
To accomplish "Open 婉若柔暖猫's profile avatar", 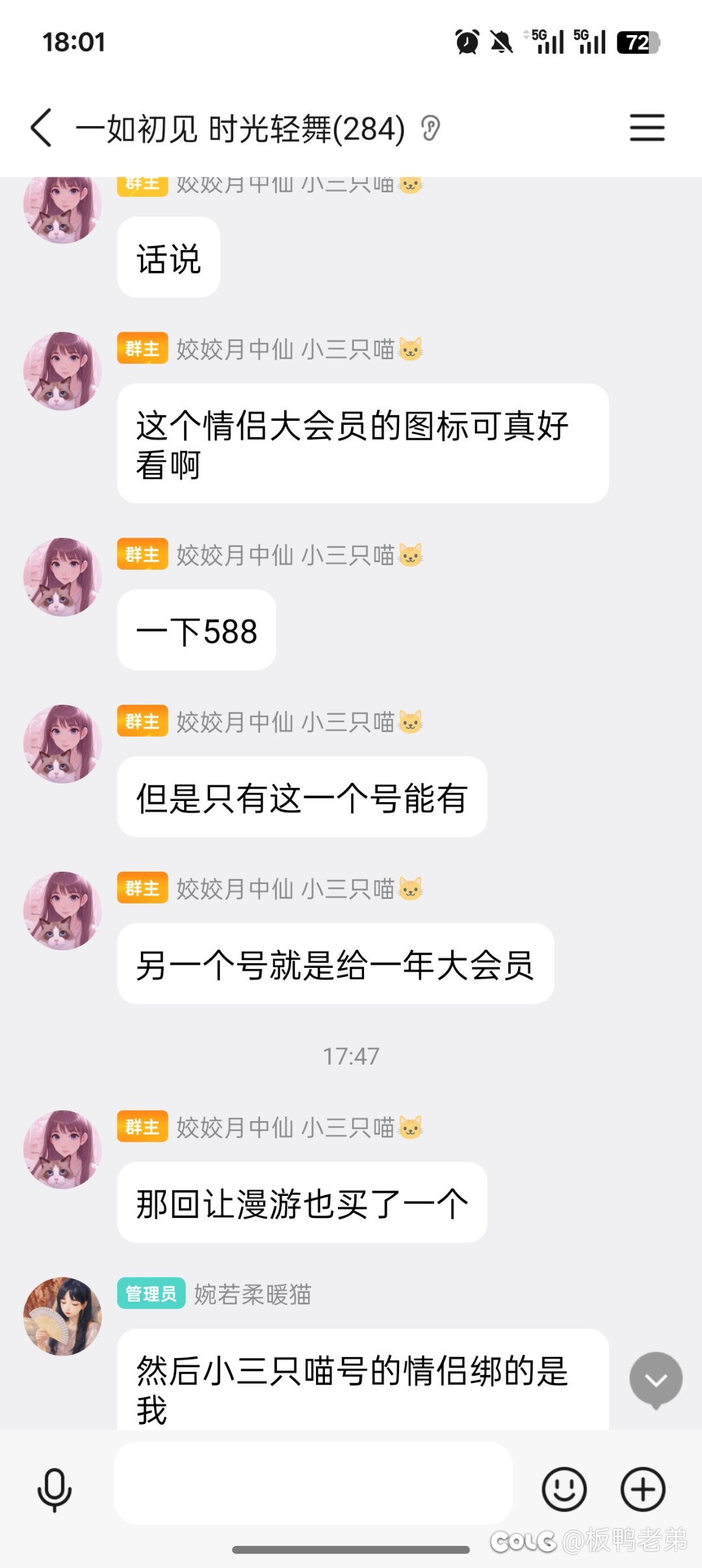I will pos(62,1316).
